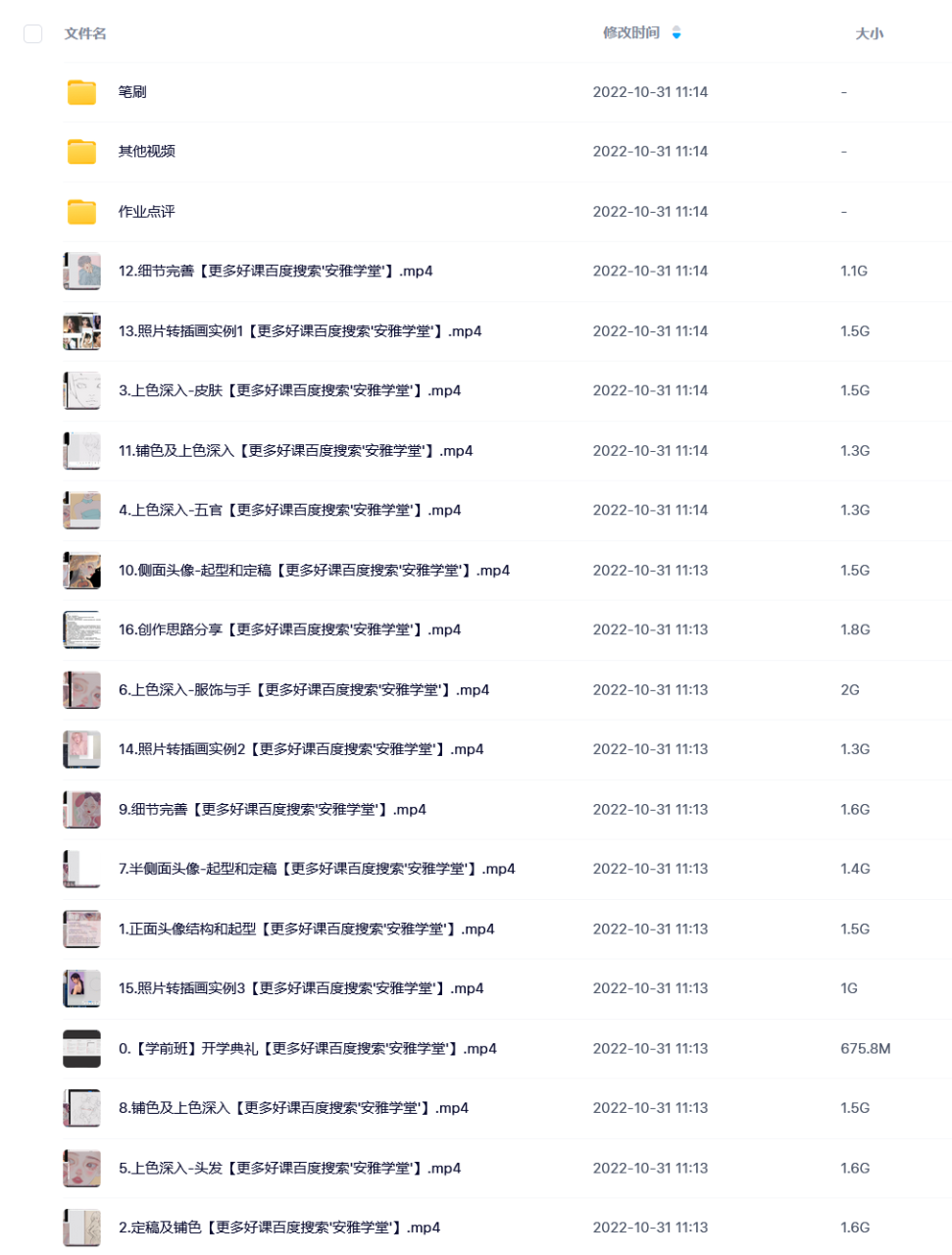952x1255 pixels.
Task: Open 3.上色深入-皮肤 video file
Action: click(x=289, y=391)
